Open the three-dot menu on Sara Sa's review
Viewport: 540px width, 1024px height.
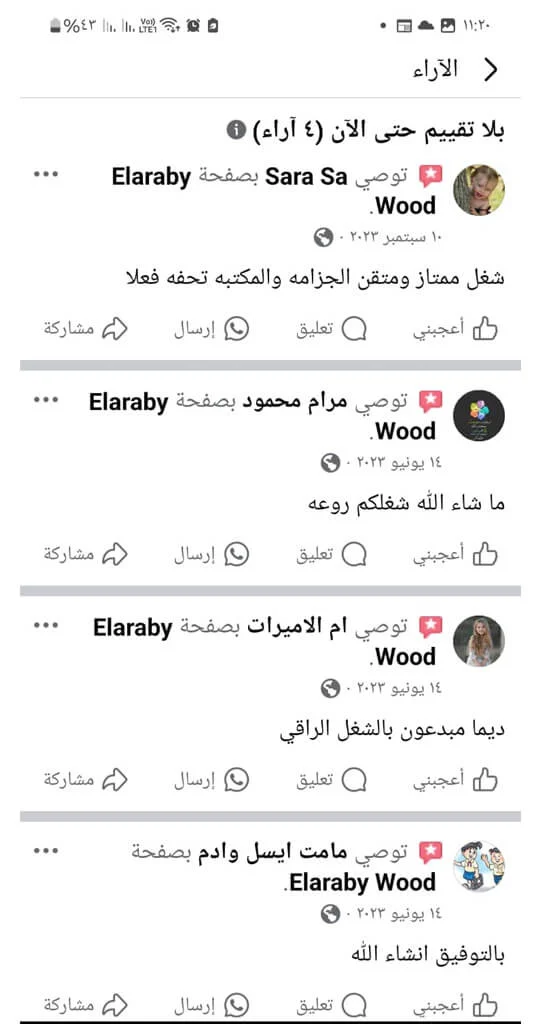[46, 174]
